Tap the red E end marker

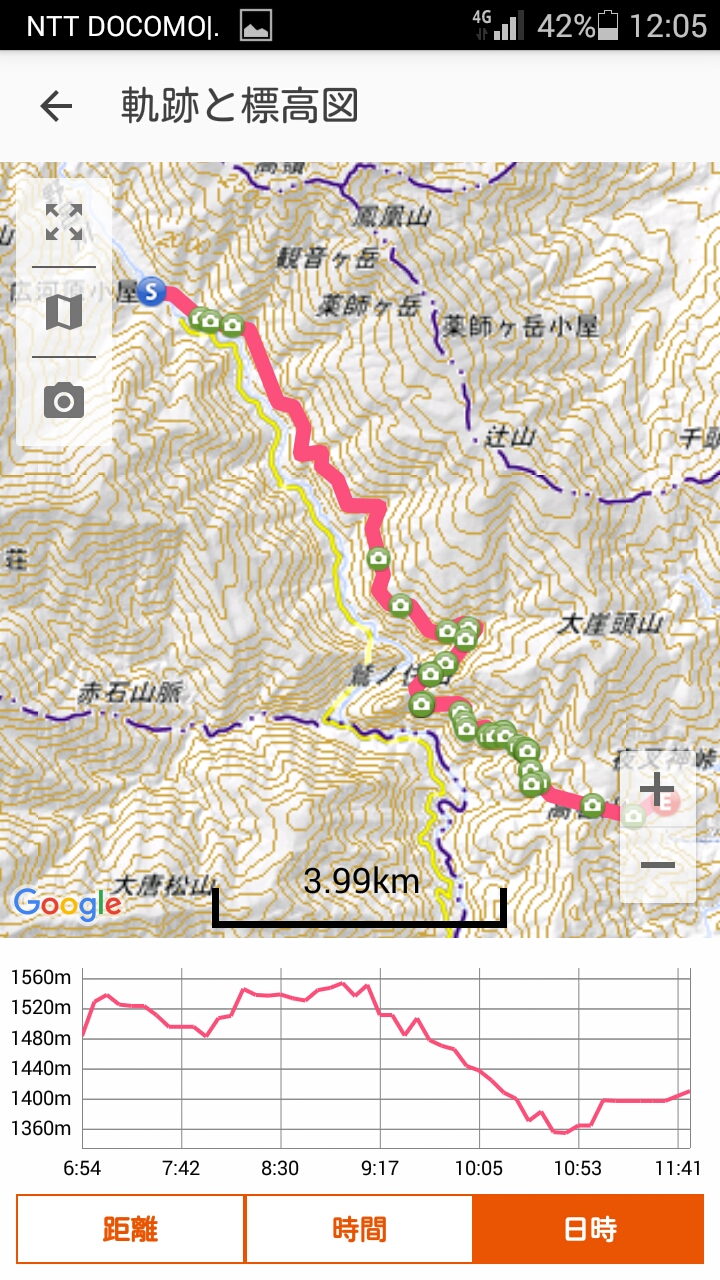pyautogui.click(x=668, y=802)
